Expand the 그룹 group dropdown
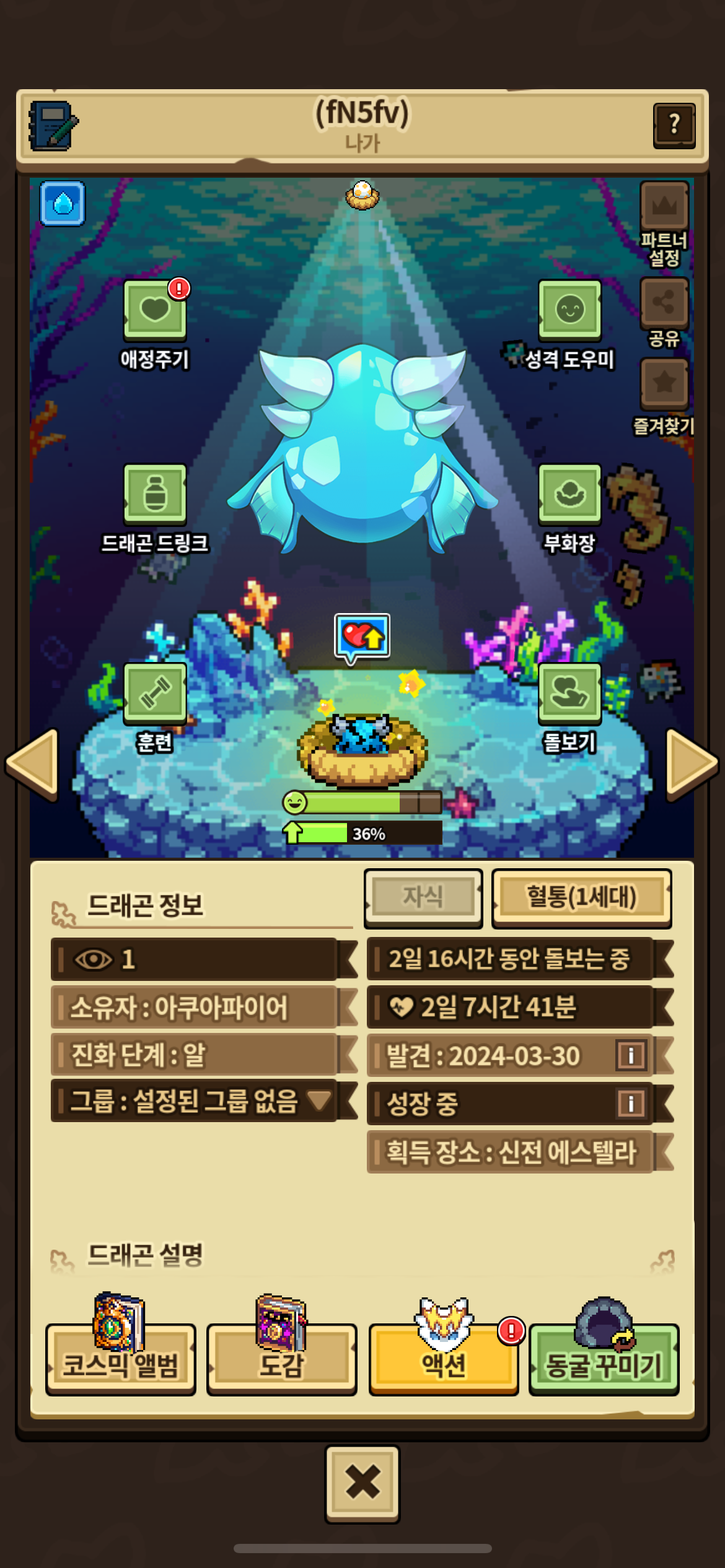725x1568 pixels. 319,1100
